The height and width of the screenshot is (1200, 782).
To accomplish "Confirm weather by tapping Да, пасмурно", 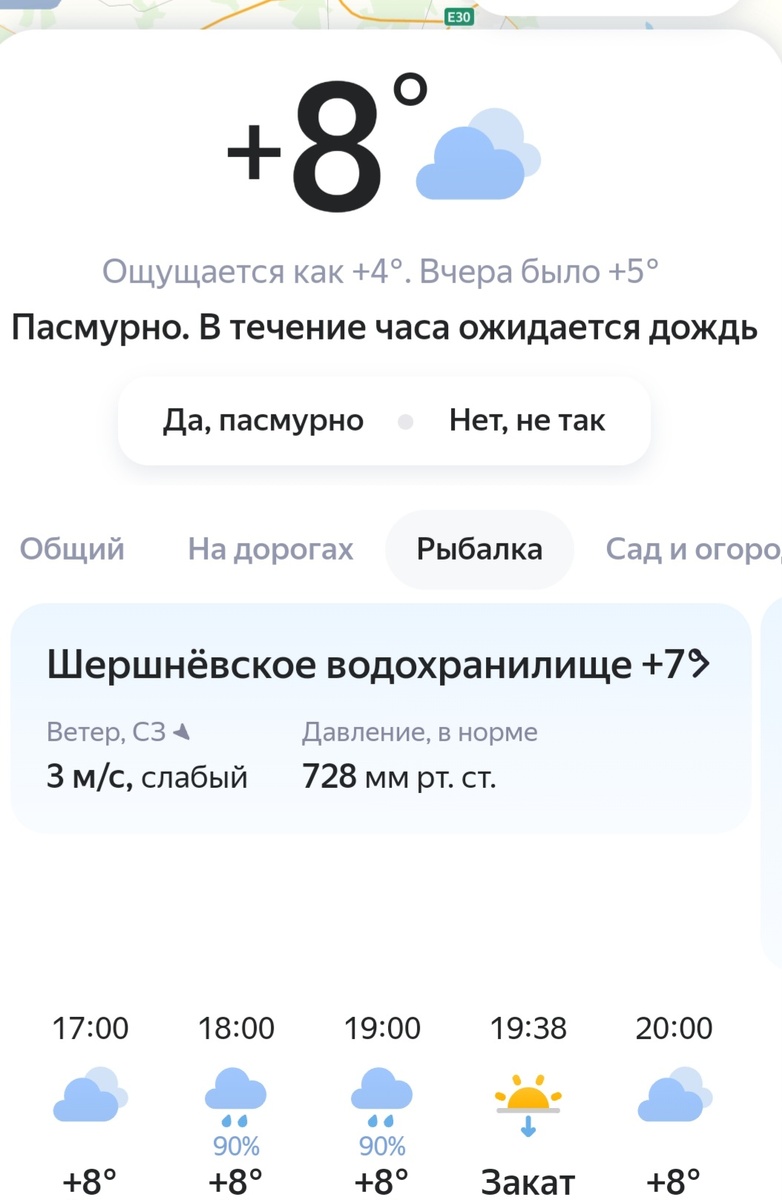I will click(262, 420).
